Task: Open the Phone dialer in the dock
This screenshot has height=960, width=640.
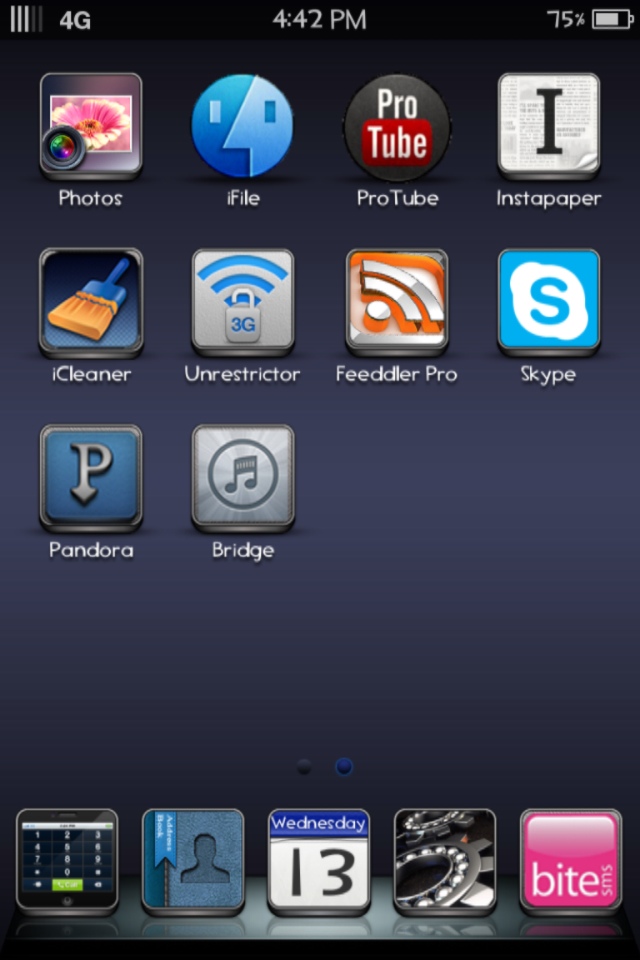Action: pos(67,860)
